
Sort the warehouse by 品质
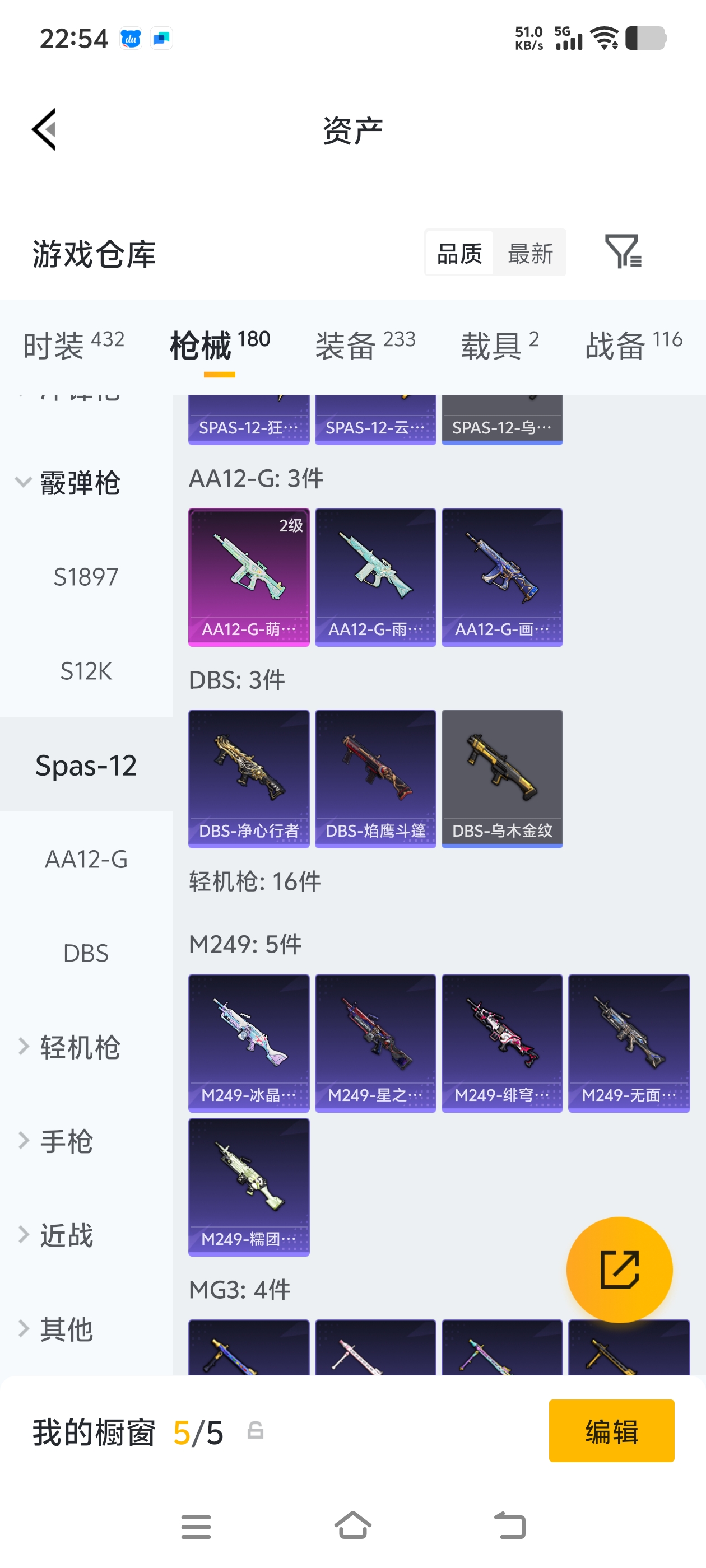(x=459, y=253)
